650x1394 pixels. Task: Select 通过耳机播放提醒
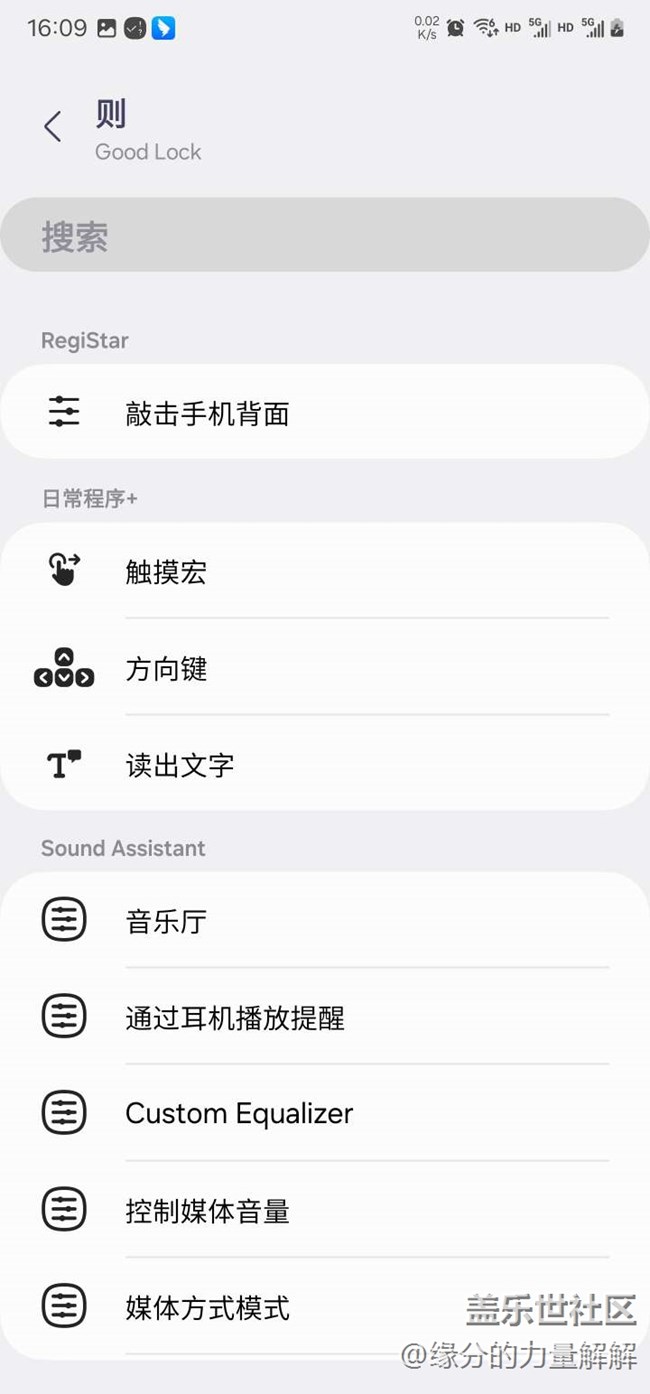click(x=325, y=1016)
